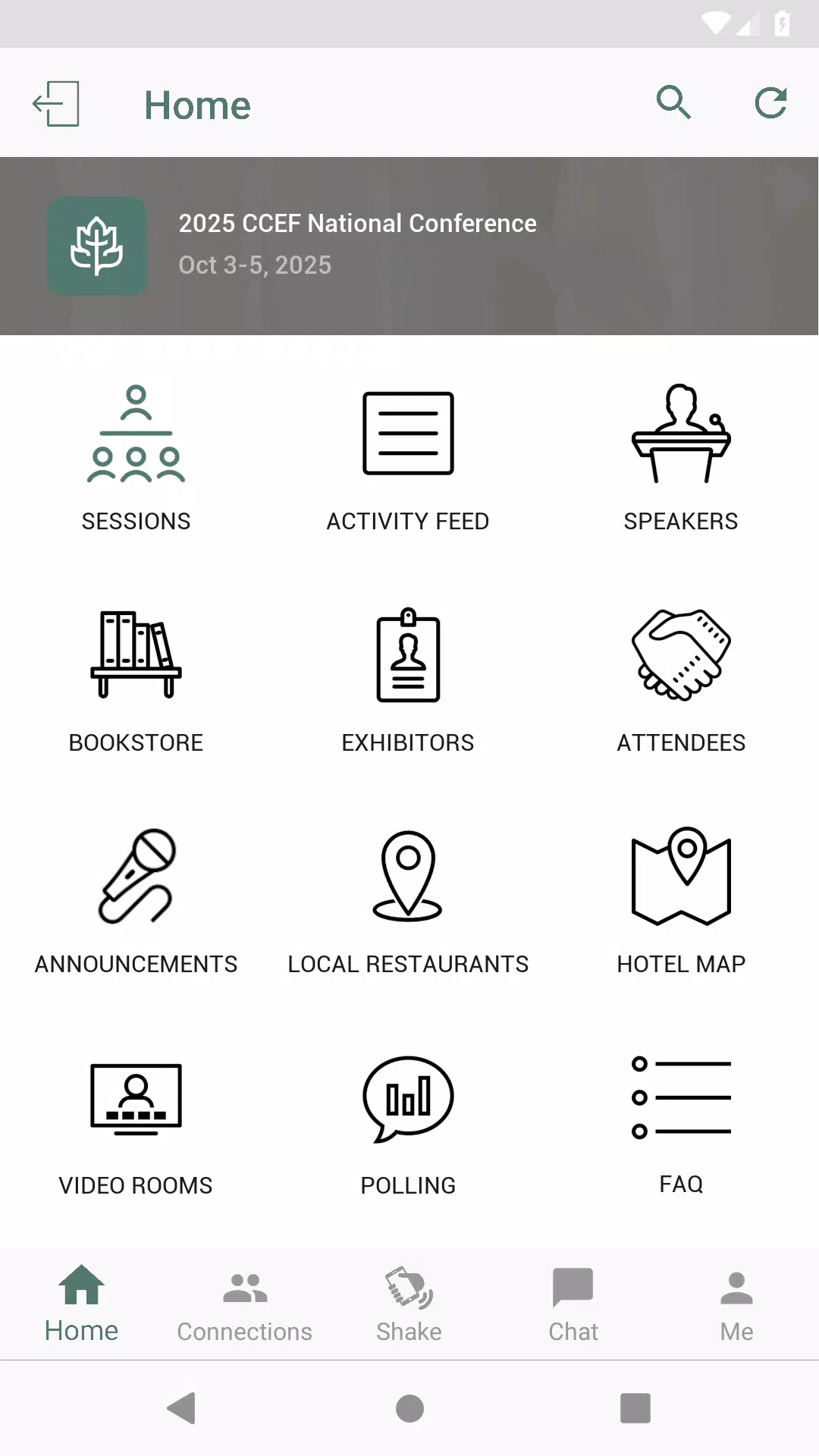The image size is (819, 1456).
Task: Open the Attendees list
Action: [681, 680]
